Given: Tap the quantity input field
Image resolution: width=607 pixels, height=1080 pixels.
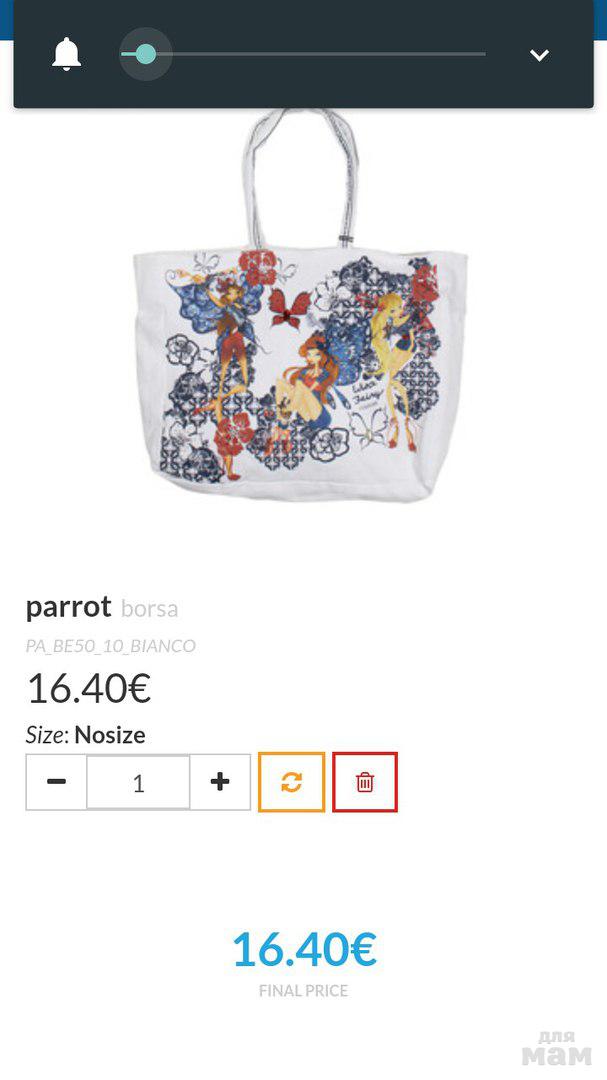Looking at the screenshot, I should click(138, 782).
